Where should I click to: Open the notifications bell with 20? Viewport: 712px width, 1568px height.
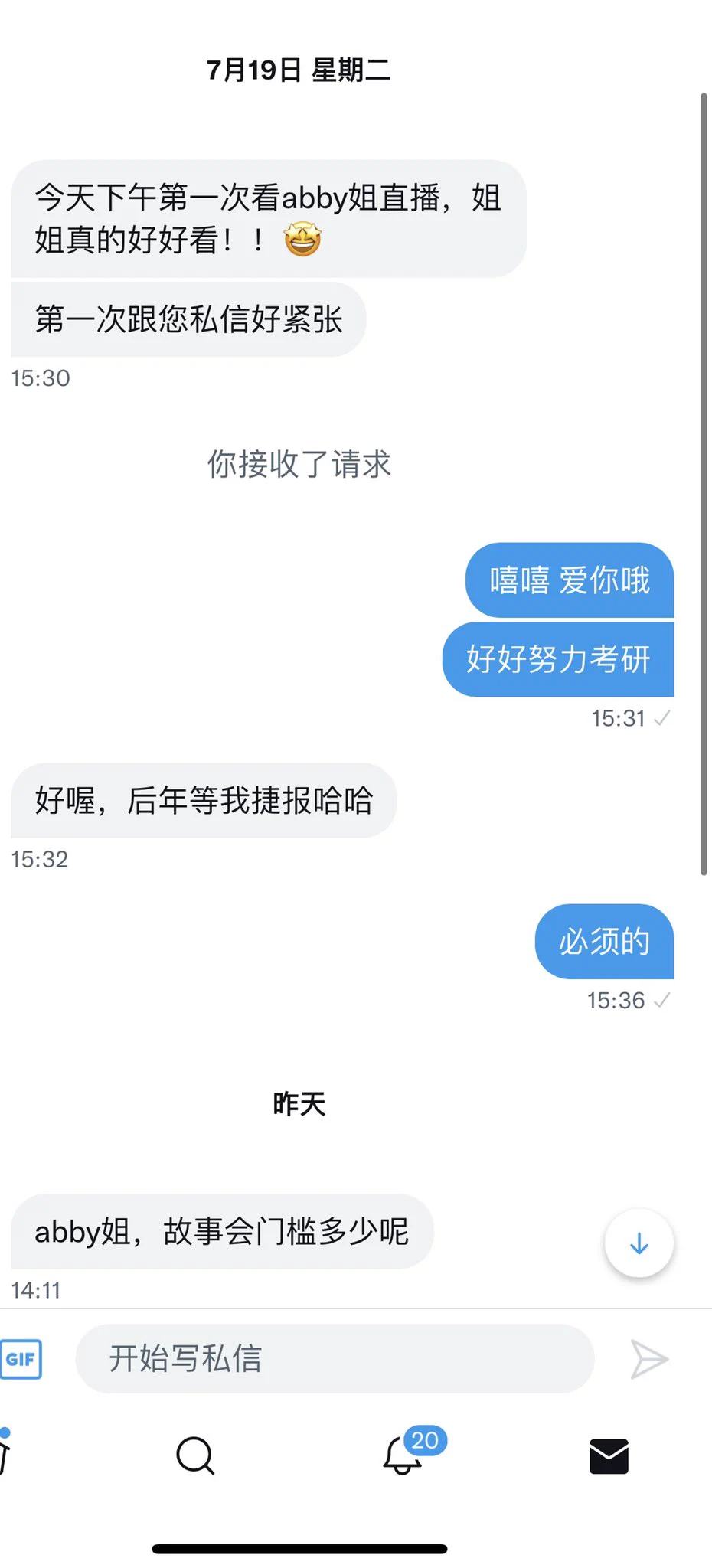(403, 1455)
